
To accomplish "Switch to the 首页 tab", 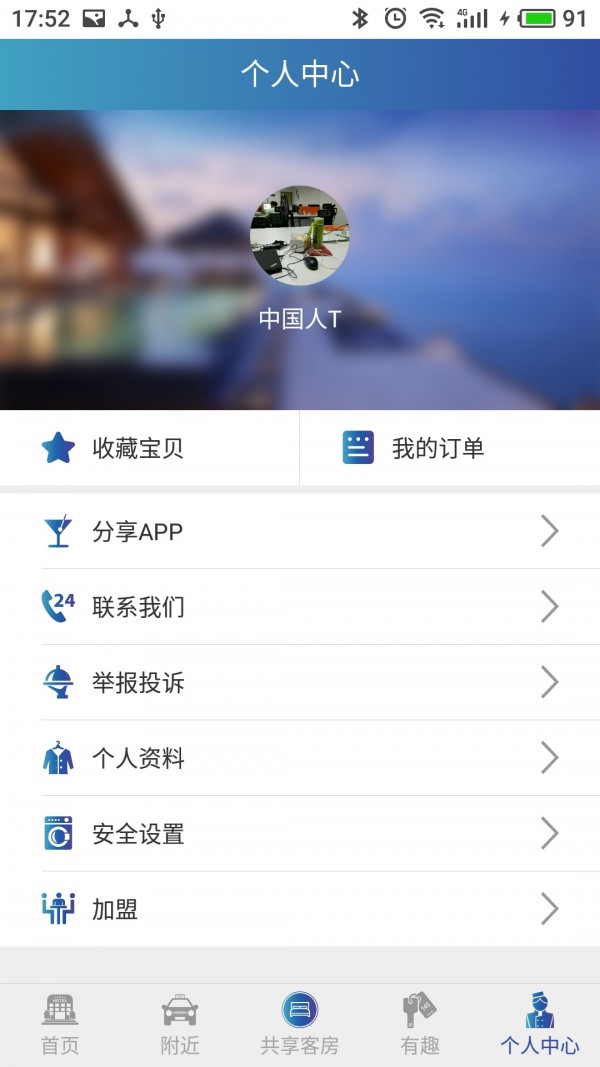I will tap(60, 1024).
